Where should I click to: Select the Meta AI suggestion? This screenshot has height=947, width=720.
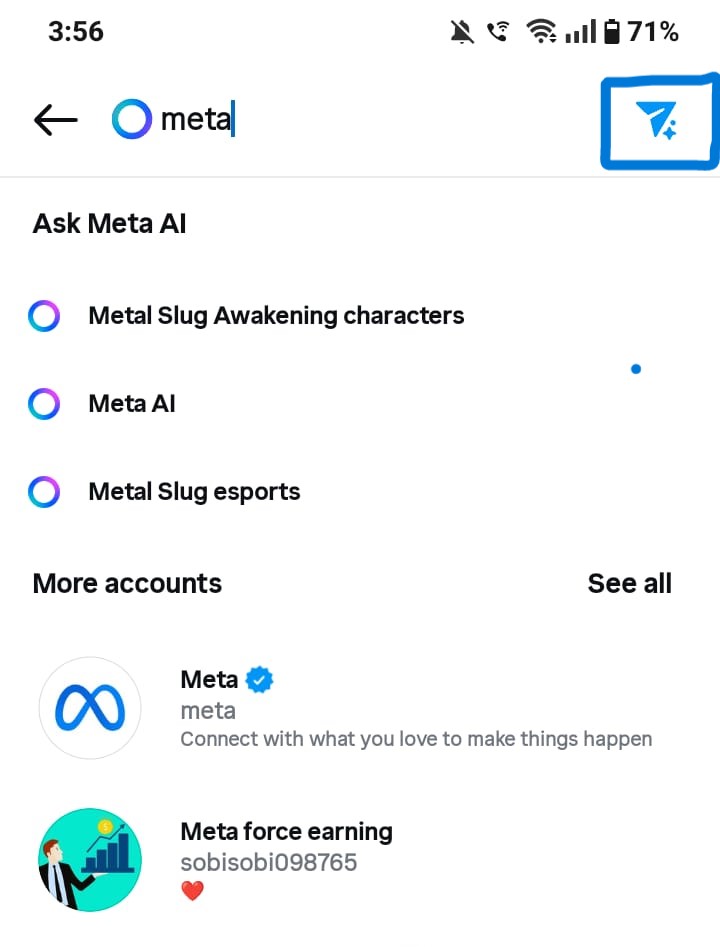pos(132,404)
